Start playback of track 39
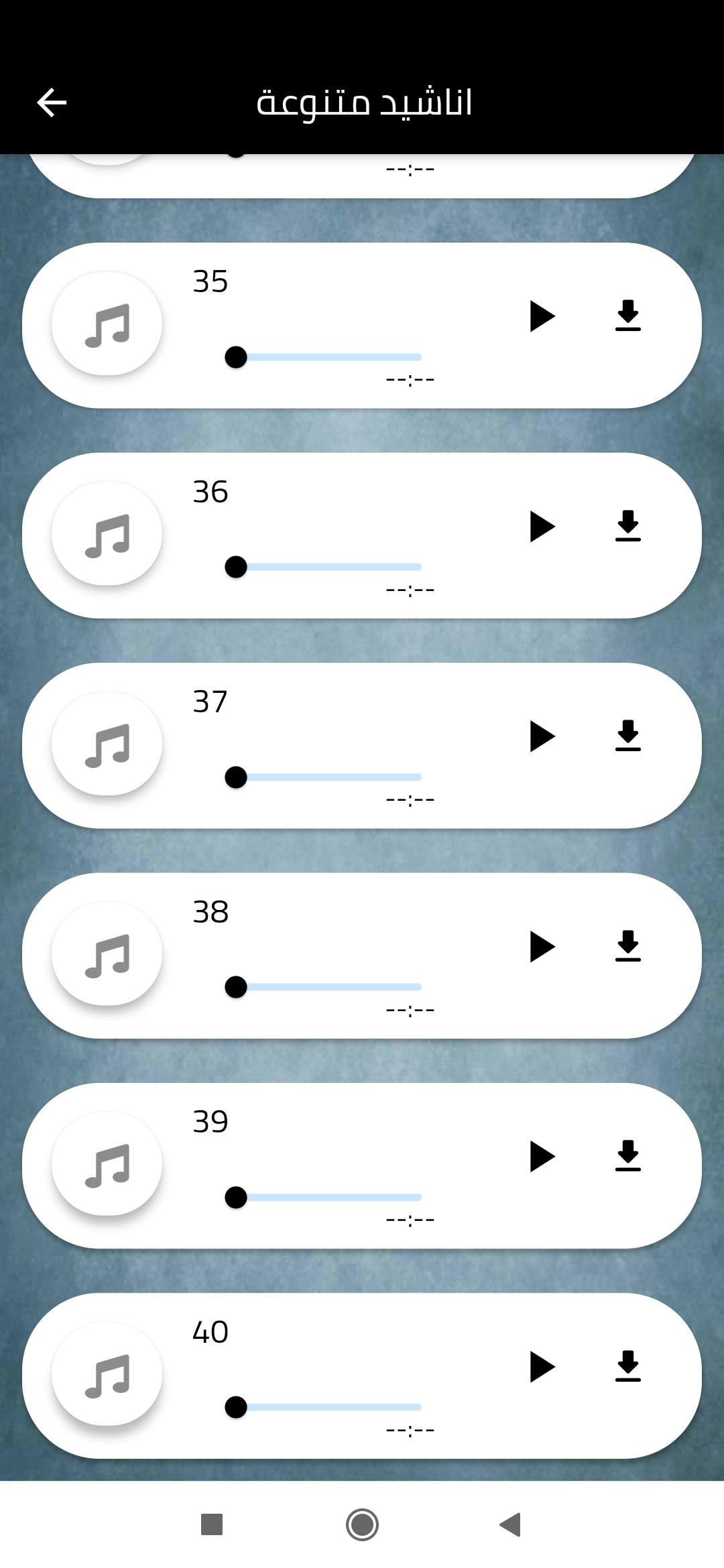Viewport: 724px width, 1568px height. (x=542, y=1156)
